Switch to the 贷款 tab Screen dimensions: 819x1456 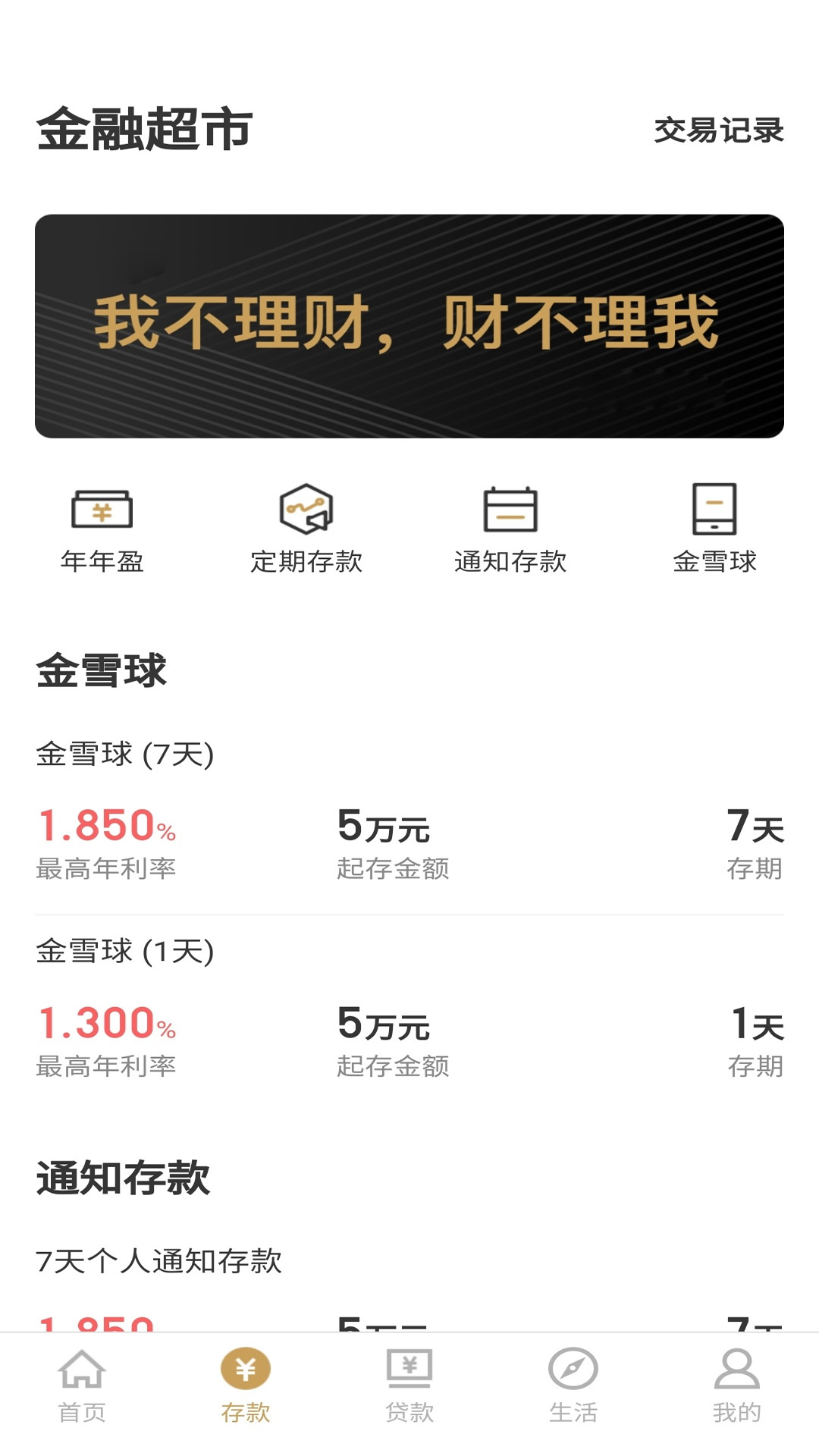tap(409, 1407)
